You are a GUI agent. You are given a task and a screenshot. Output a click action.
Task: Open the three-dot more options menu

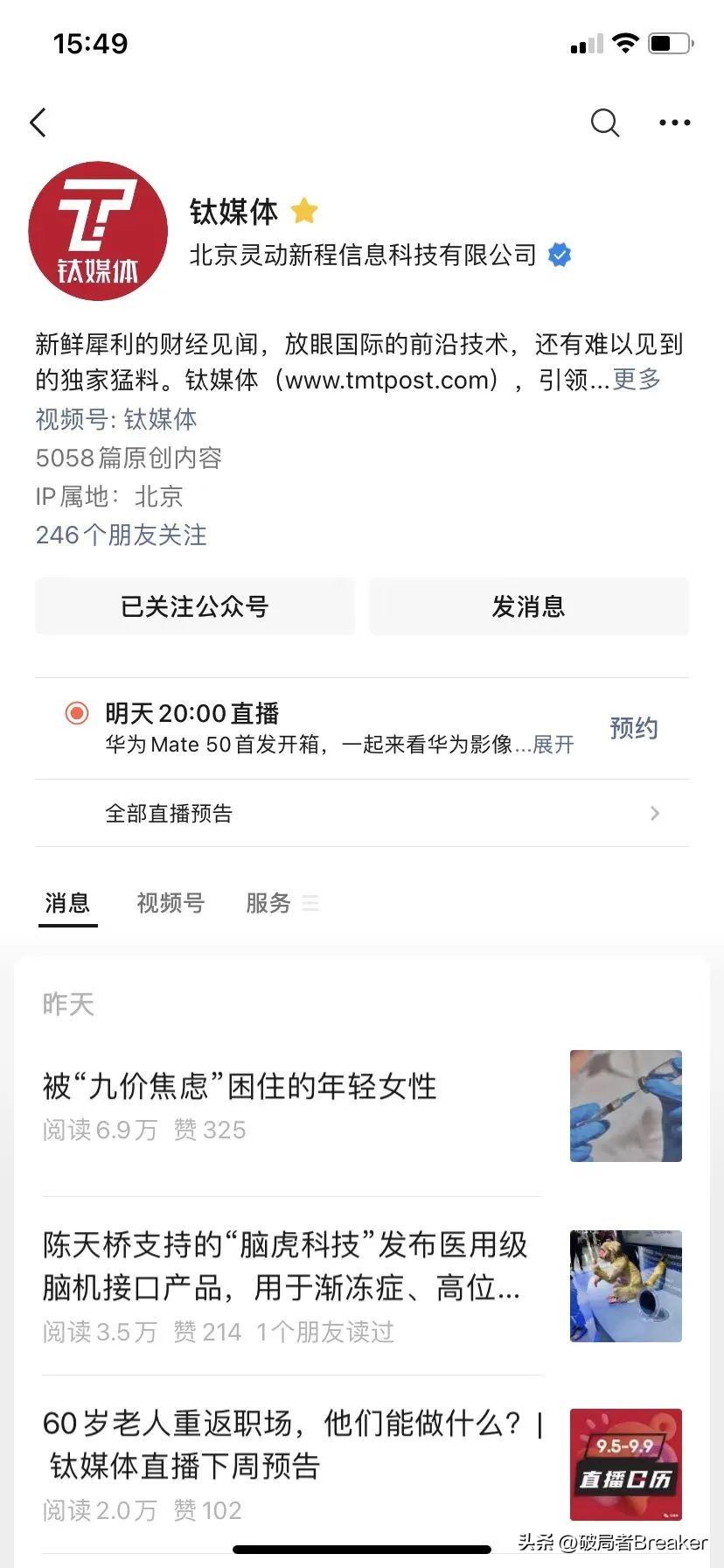tap(673, 122)
